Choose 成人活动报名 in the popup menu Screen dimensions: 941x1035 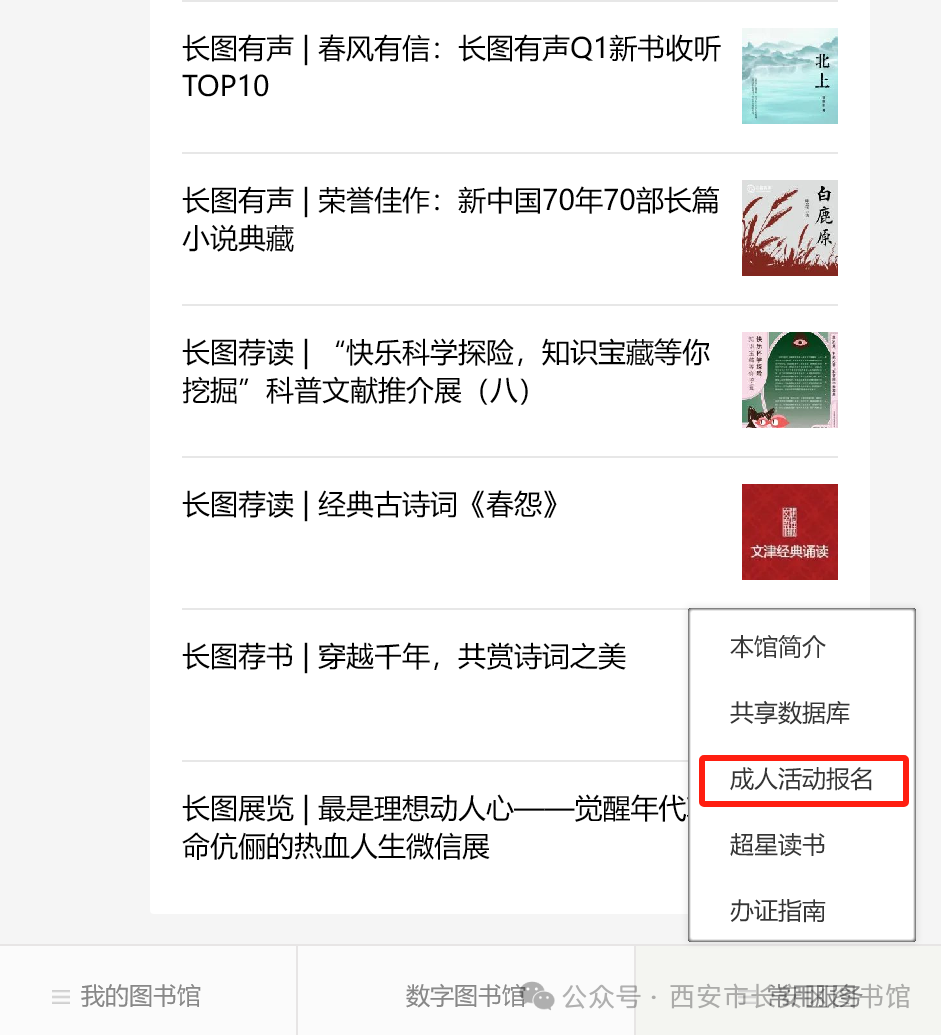(x=801, y=780)
